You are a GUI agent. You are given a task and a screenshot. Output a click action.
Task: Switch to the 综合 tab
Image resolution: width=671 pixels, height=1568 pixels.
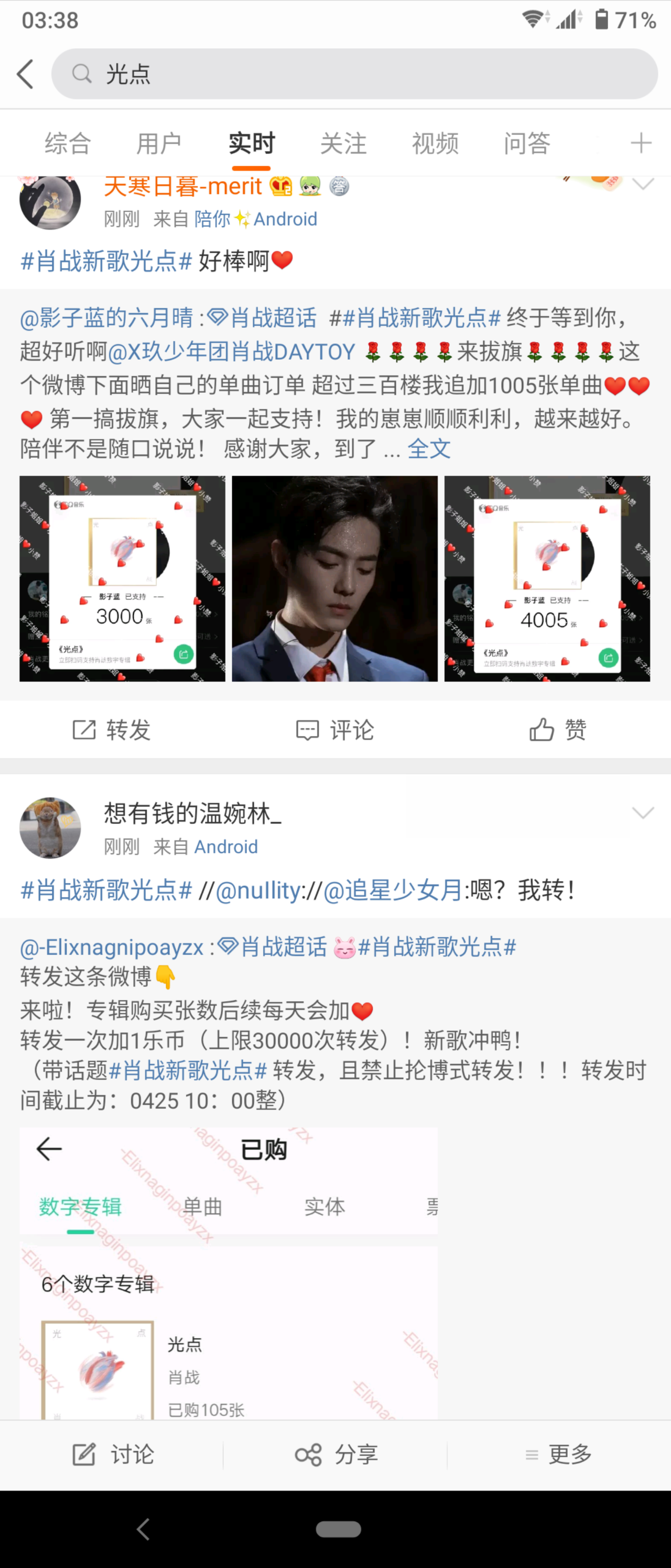click(x=68, y=144)
